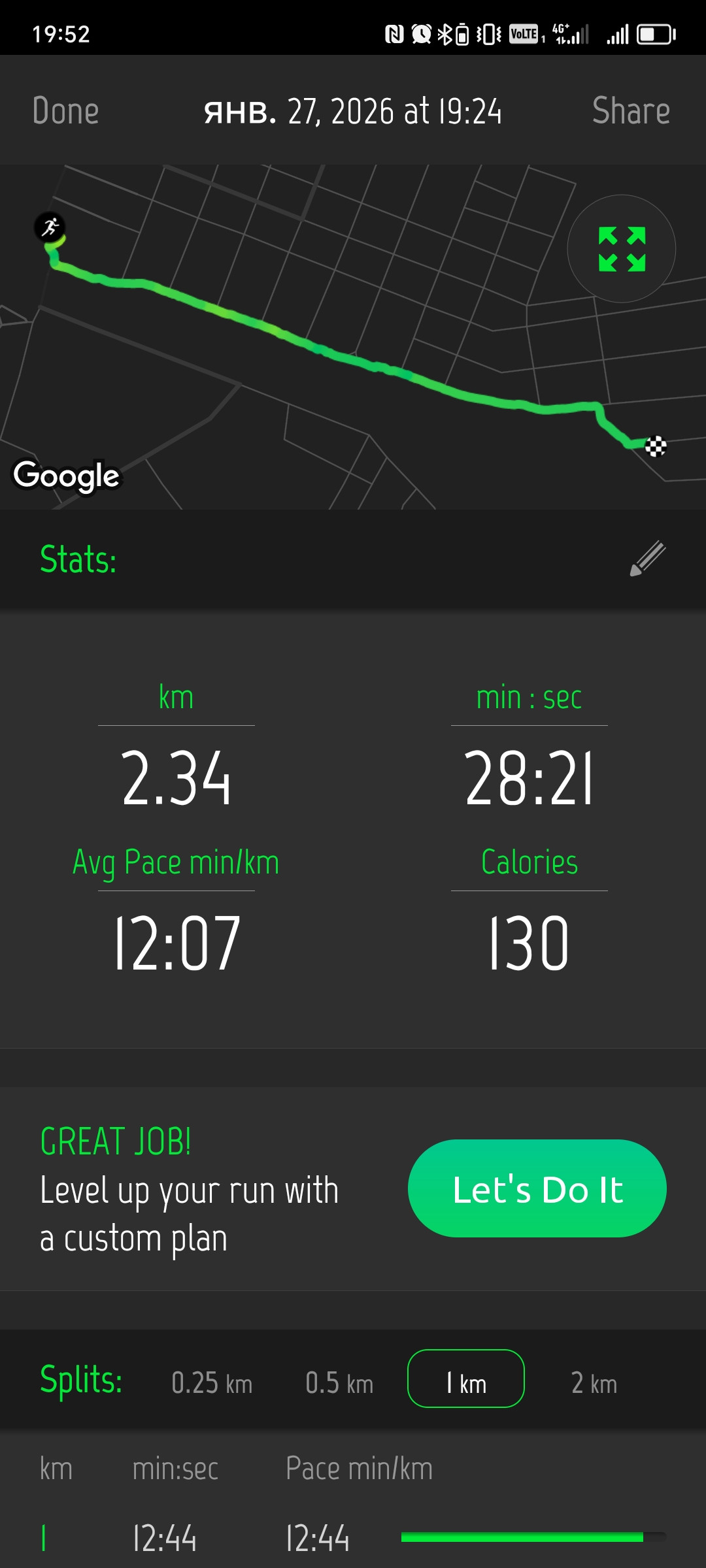
Task: Select the 1 km splits option
Action: coord(466,1379)
